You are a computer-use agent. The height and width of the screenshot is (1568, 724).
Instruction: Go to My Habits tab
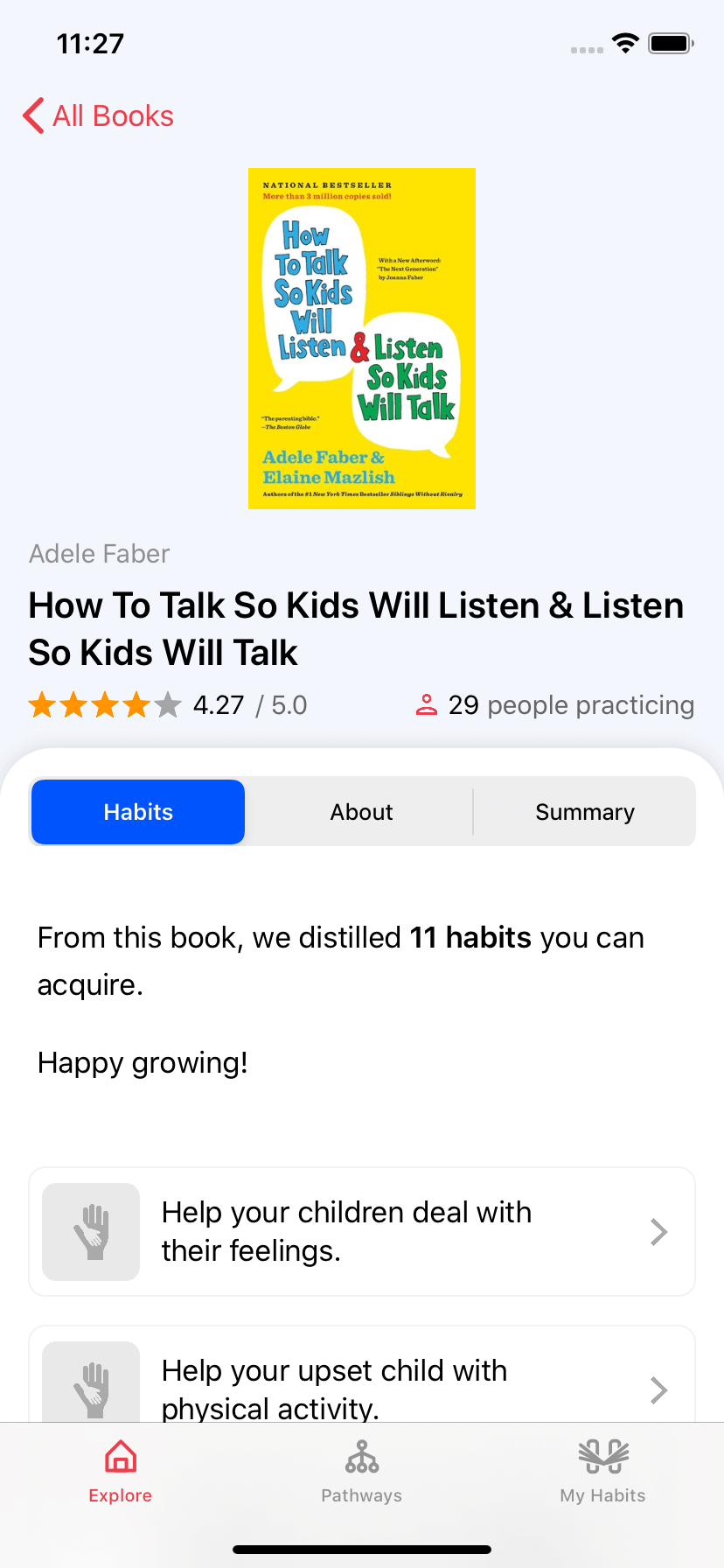tap(603, 1472)
